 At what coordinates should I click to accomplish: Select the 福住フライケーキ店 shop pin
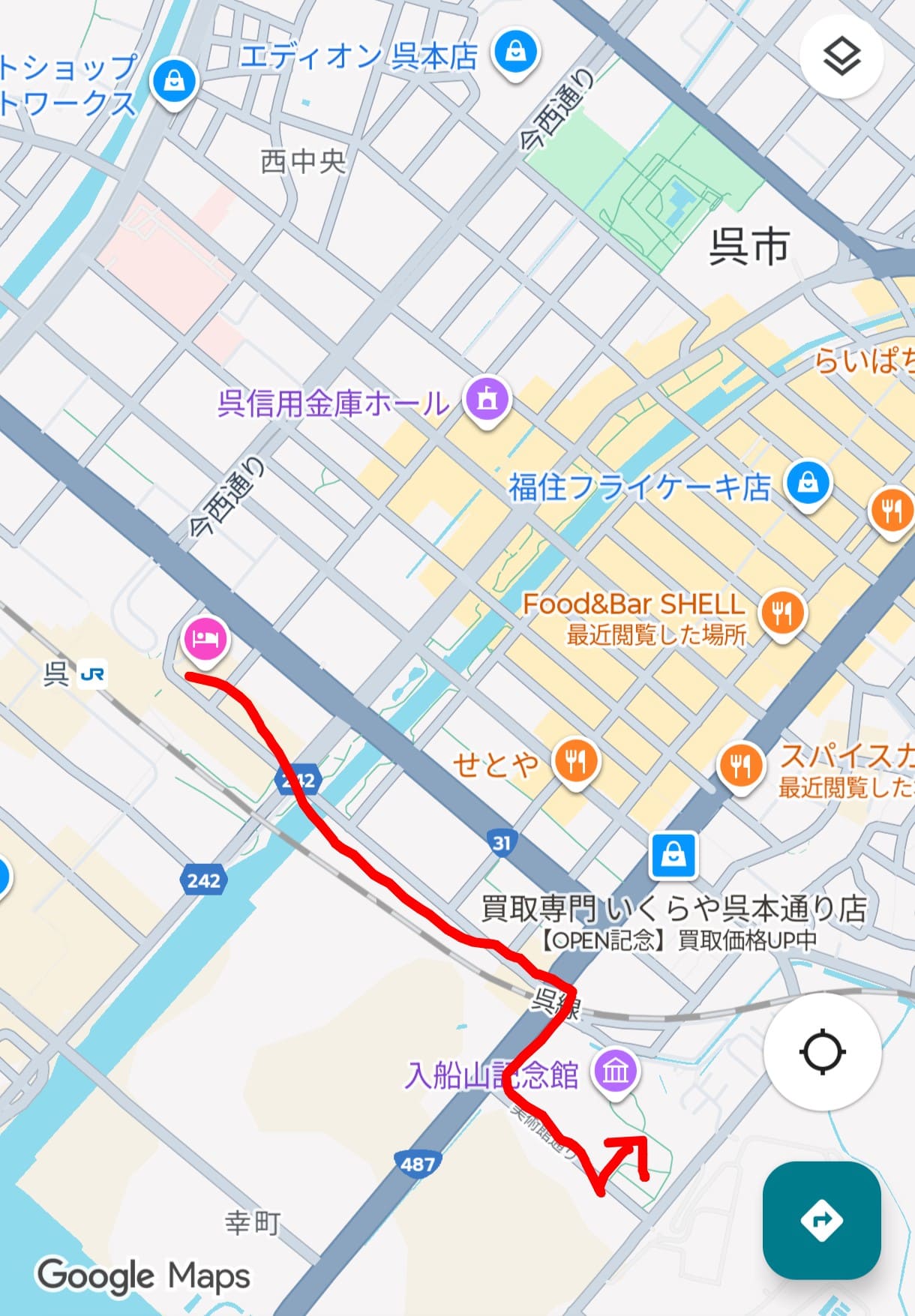click(x=808, y=484)
